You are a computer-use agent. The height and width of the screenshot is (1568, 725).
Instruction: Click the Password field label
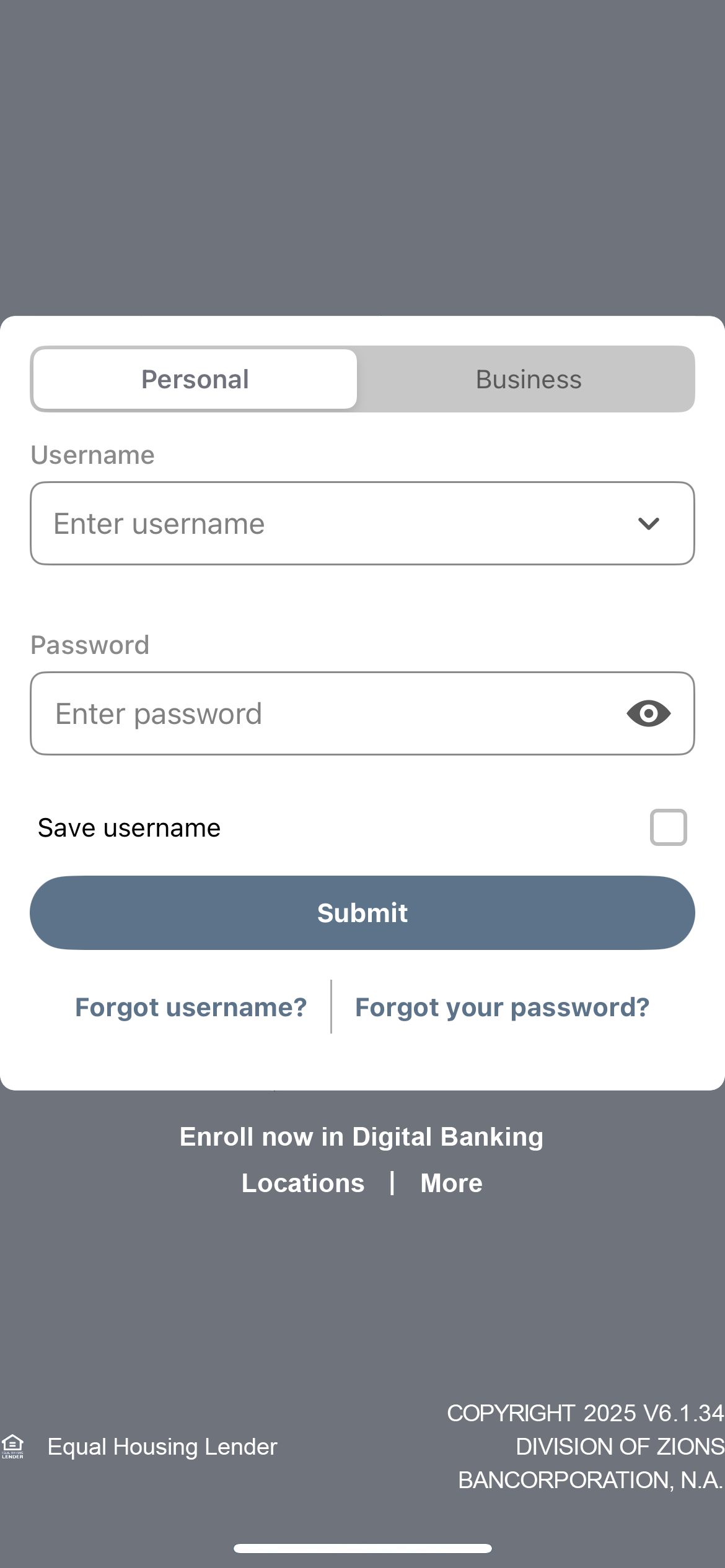90,644
